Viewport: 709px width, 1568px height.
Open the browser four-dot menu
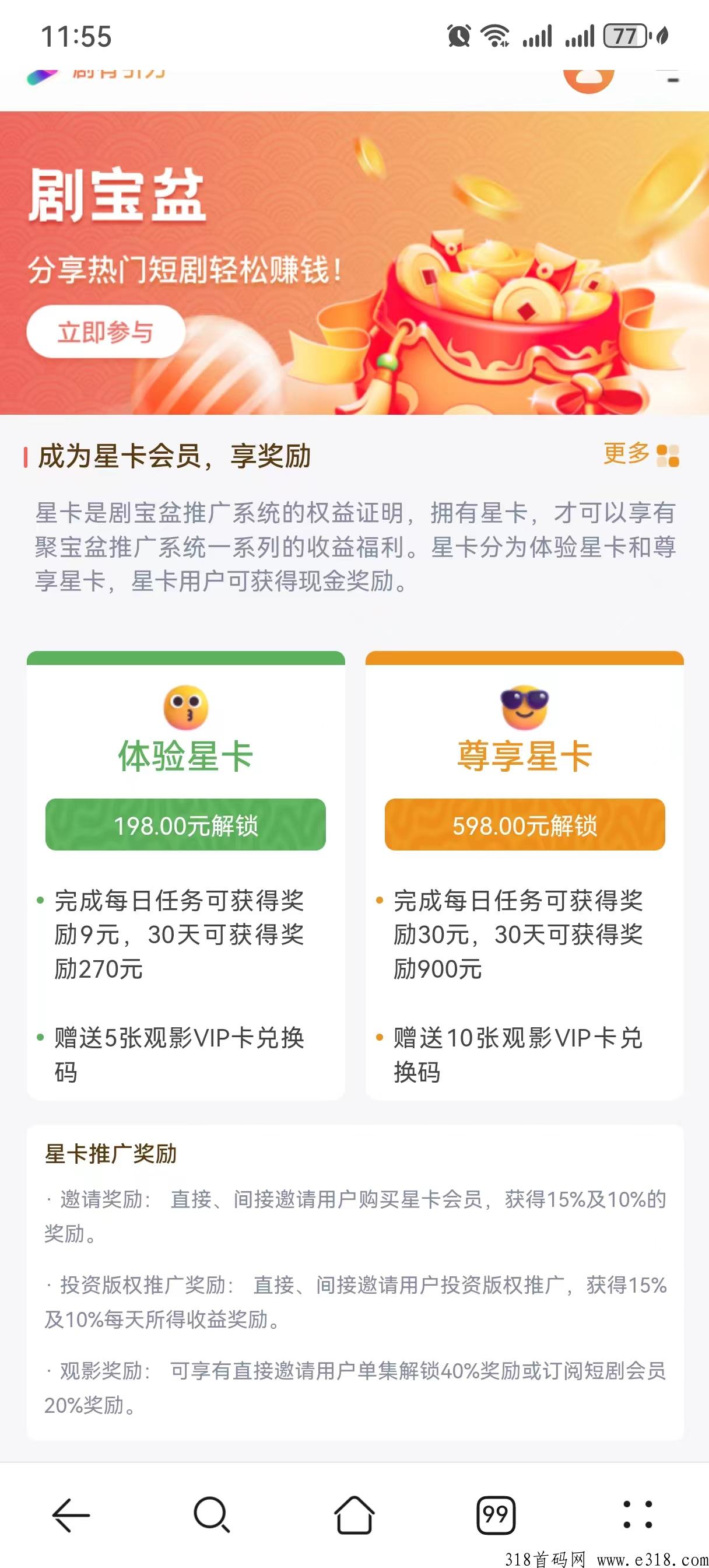(637, 1514)
